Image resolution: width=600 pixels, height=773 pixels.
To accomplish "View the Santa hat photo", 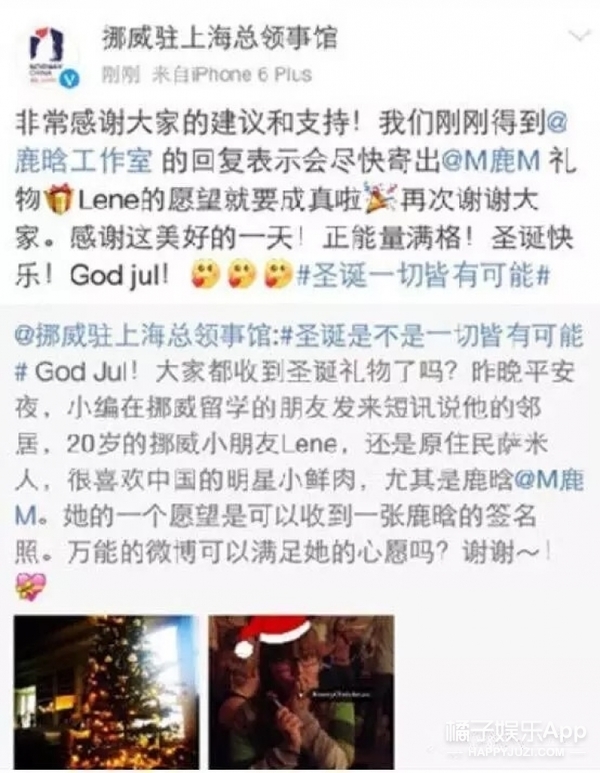I will [301, 691].
